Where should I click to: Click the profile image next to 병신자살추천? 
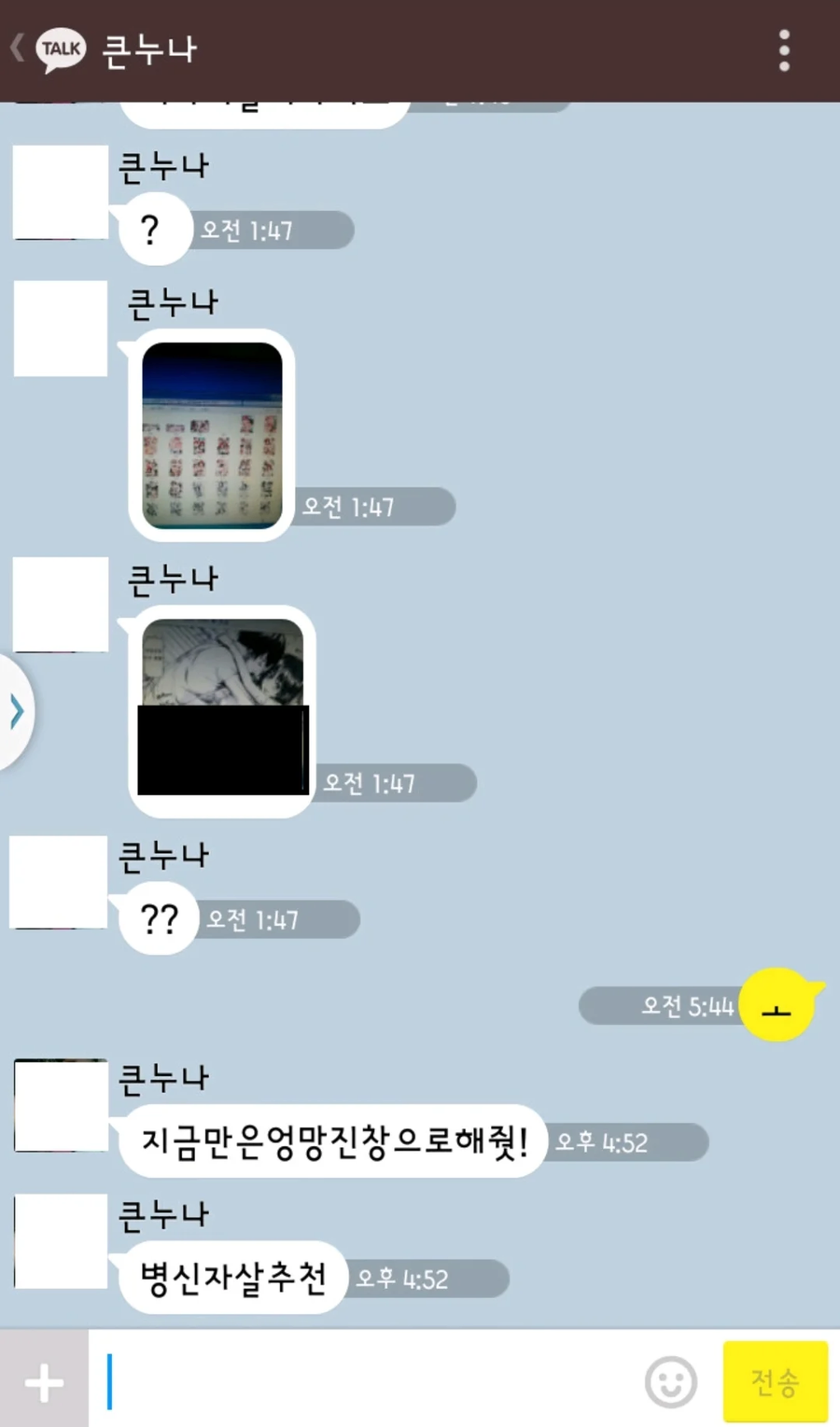point(60,1241)
